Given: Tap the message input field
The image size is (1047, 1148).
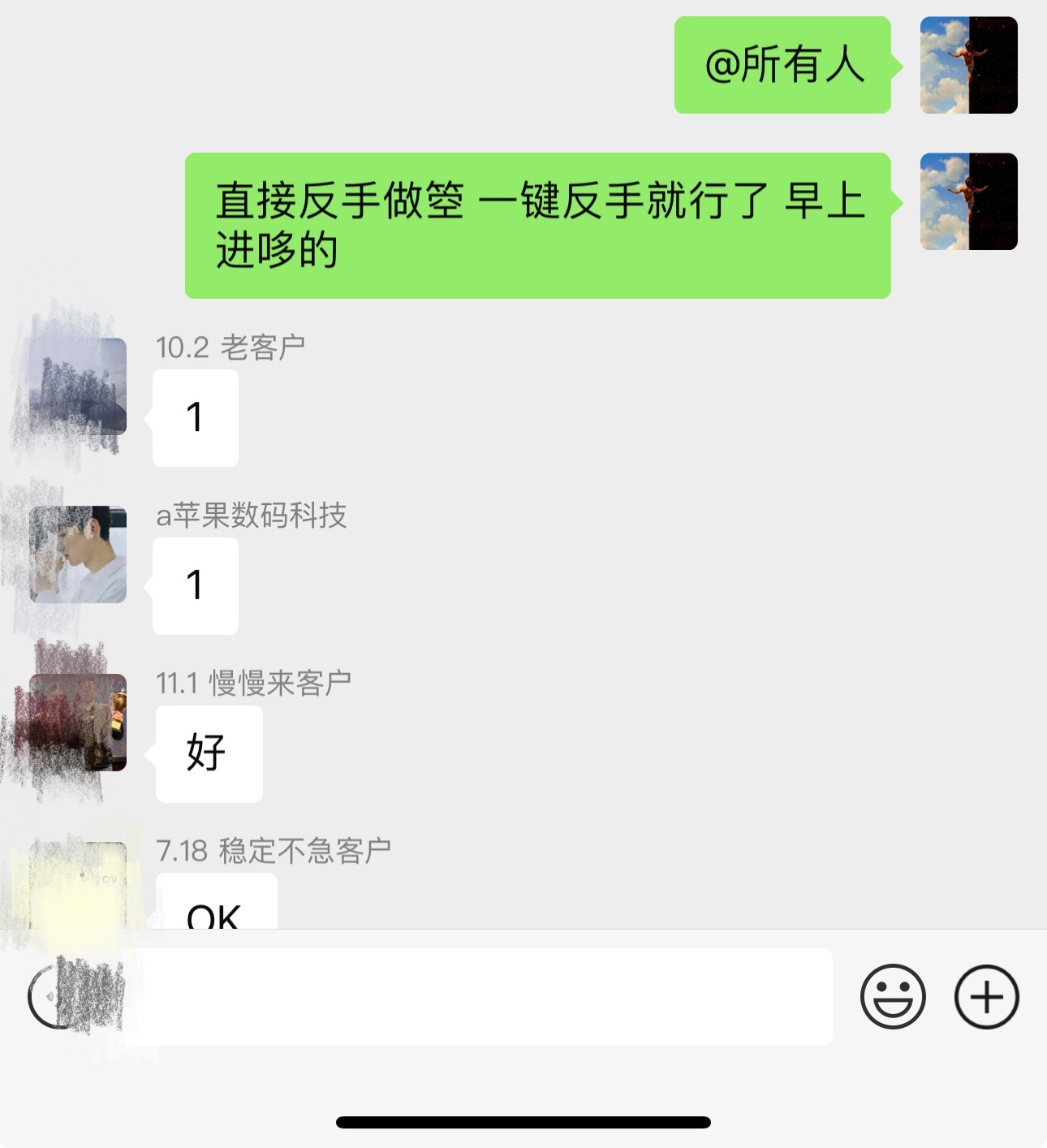Looking at the screenshot, I should 487,996.
